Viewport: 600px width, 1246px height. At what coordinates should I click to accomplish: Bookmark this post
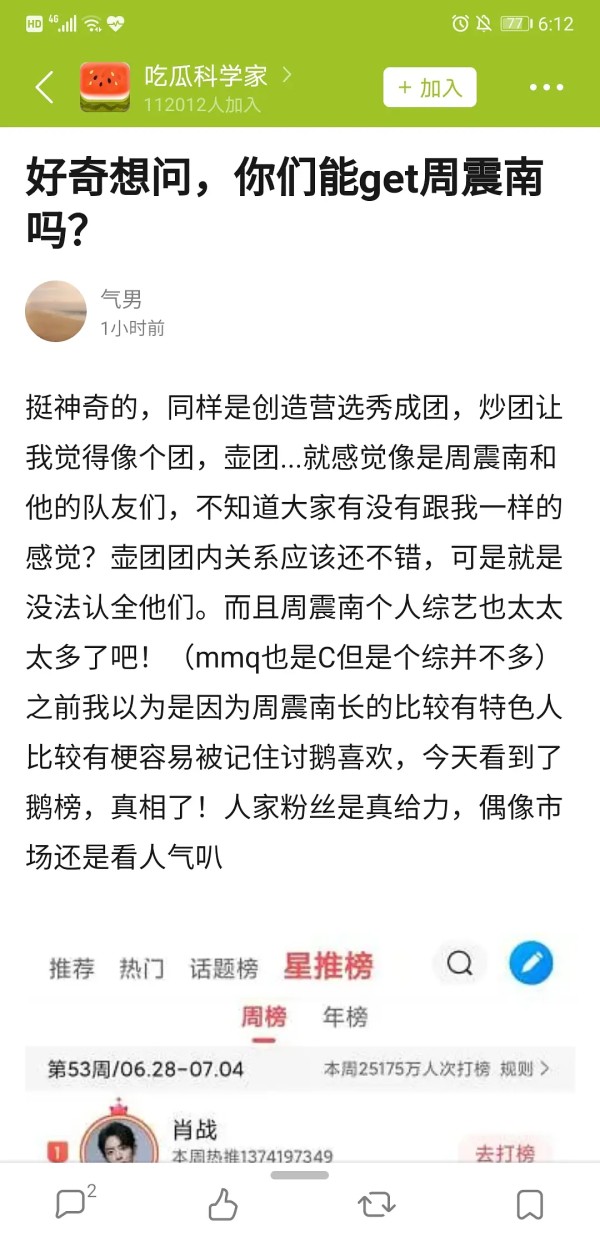coord(530,1204)
